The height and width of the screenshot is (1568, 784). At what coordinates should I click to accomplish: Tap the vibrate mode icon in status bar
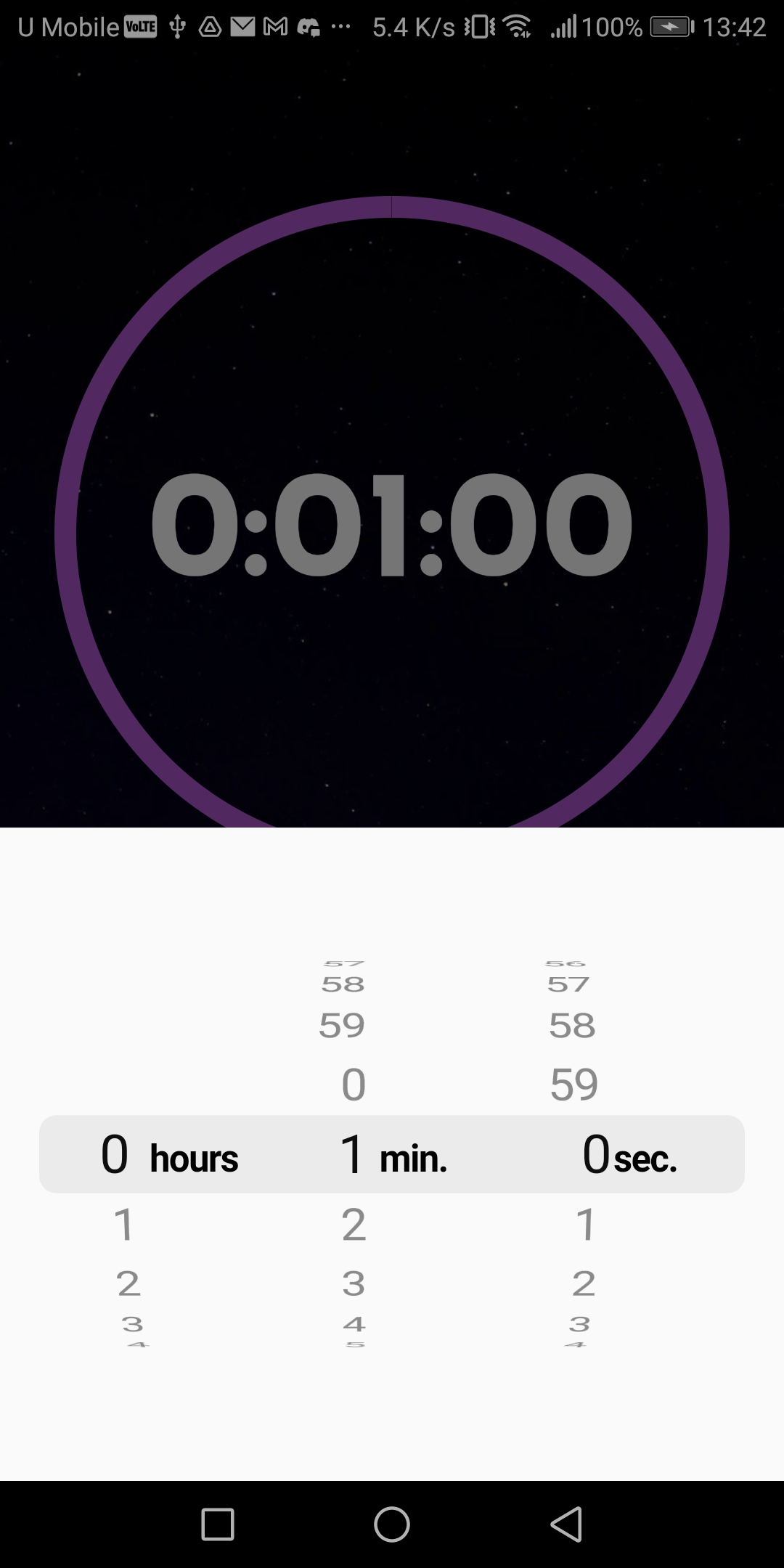tap(478, 27)
